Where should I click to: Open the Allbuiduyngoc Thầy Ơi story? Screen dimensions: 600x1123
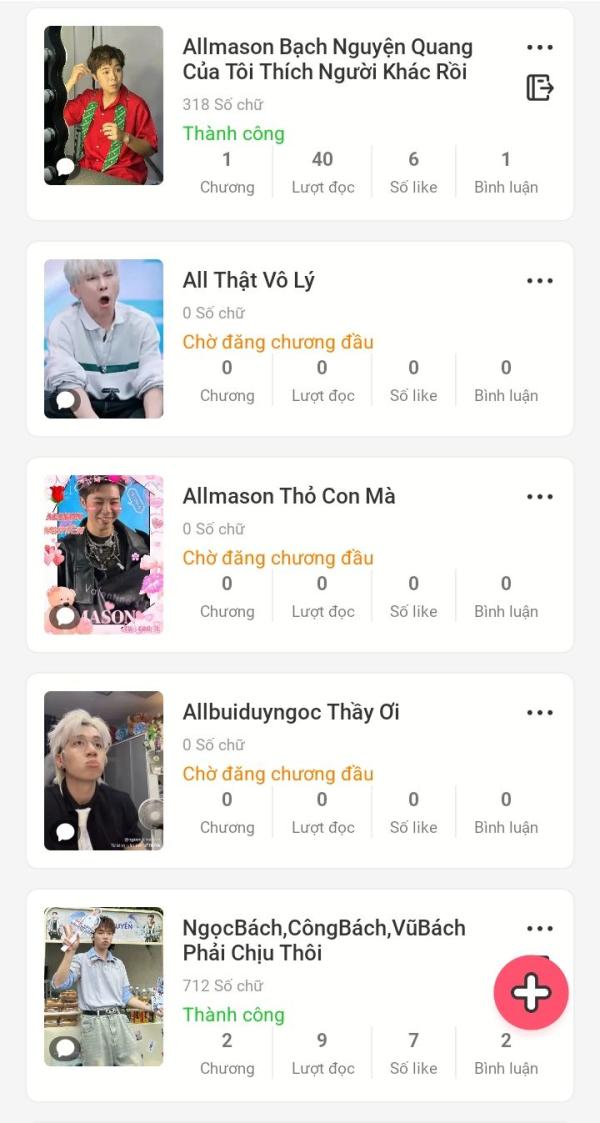tap(291, 713)
